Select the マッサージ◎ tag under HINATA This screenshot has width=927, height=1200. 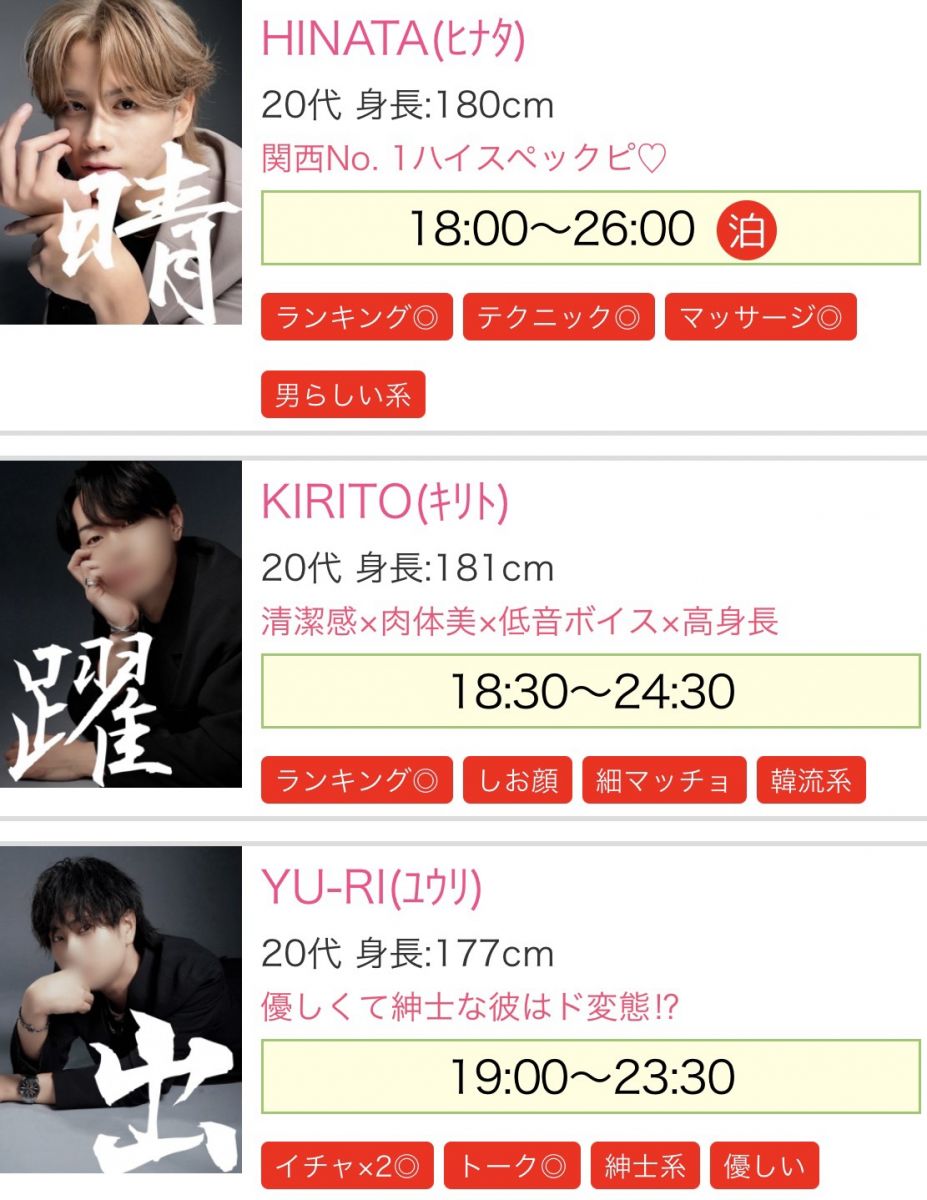tap(760, 317)
